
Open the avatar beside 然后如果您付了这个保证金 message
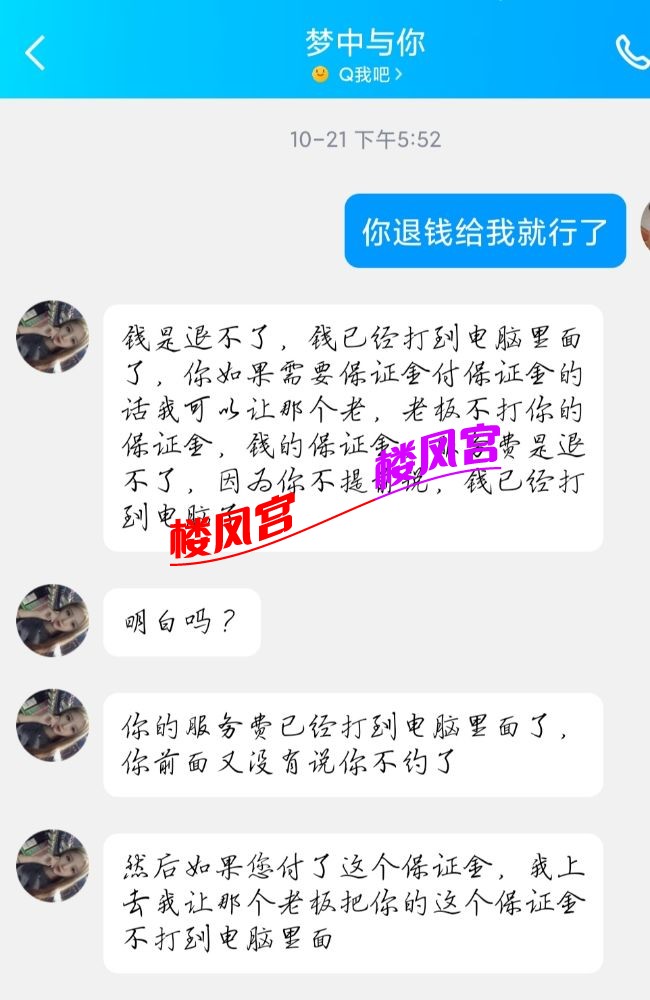[x=52, y=866]
